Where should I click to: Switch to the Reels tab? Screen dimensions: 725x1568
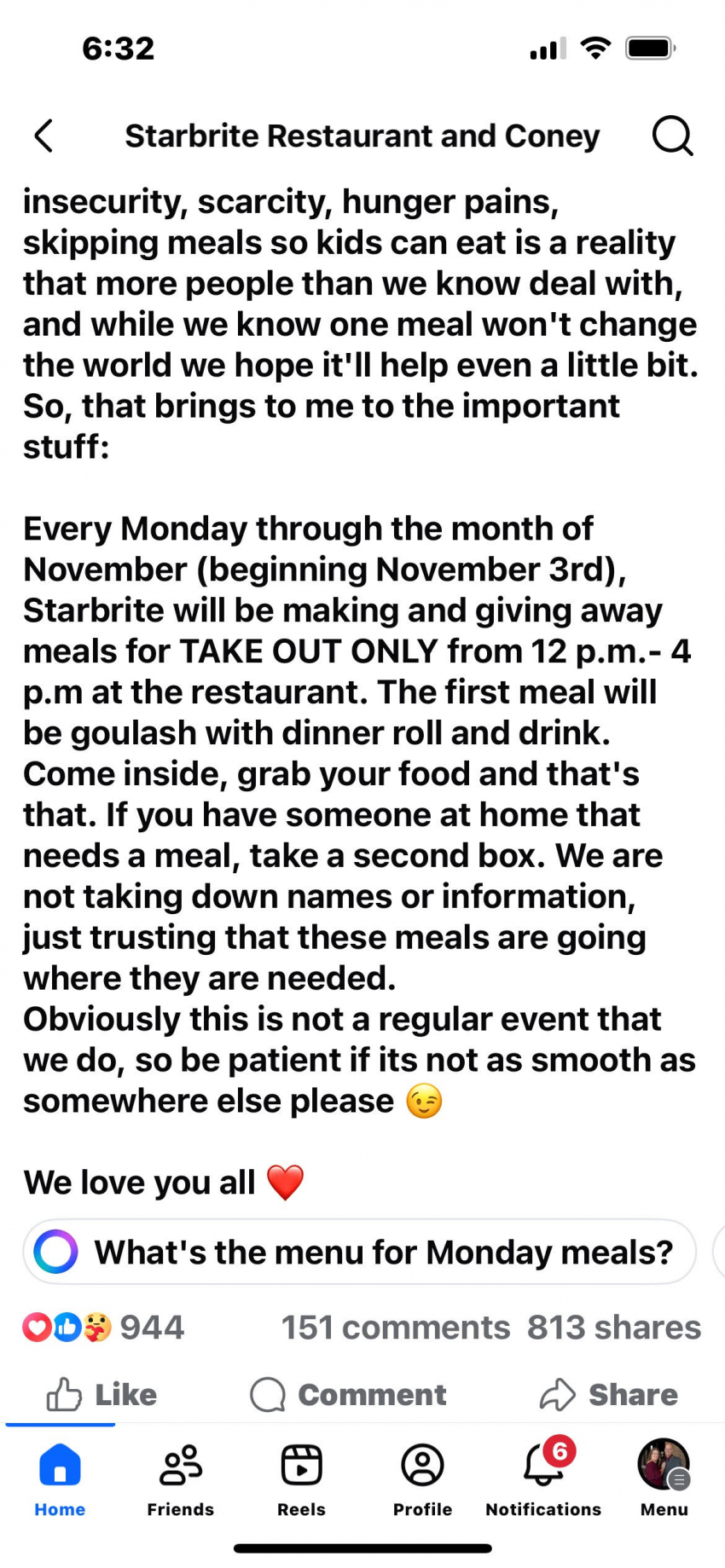[x=301, y=1479]
